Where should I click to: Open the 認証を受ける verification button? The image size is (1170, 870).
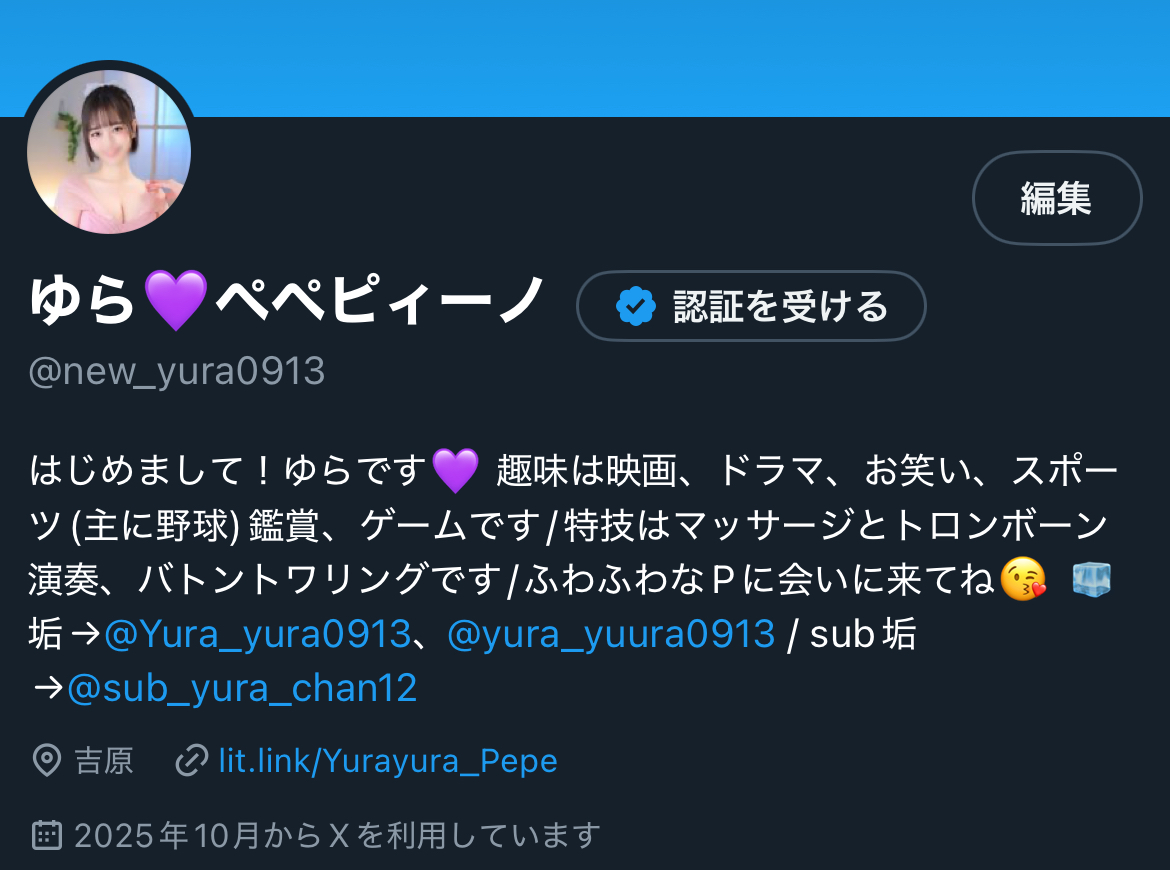tap(751, 306)
